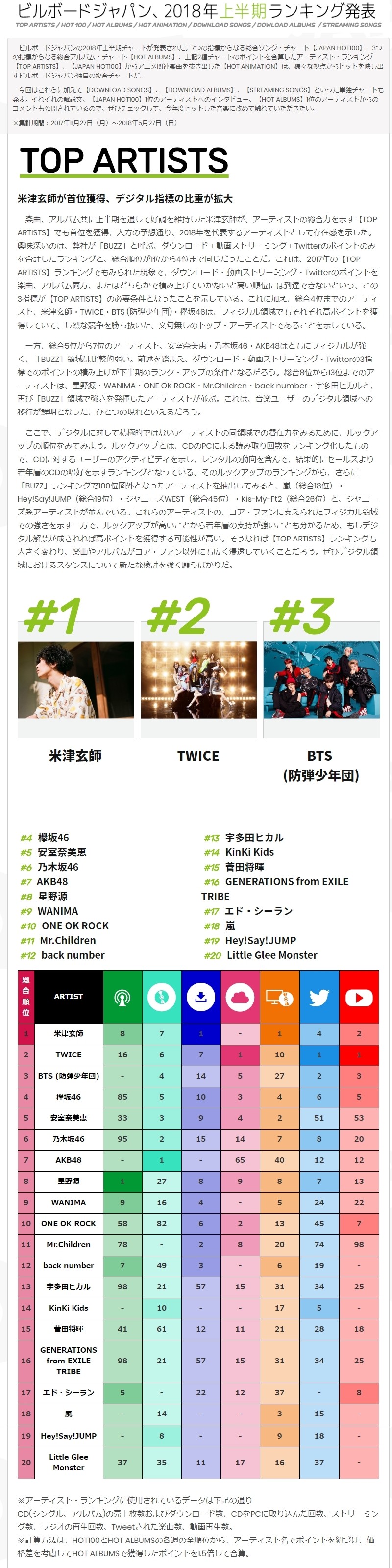
Task: Open the #3 BTS artist card
Action: point(321,679)
